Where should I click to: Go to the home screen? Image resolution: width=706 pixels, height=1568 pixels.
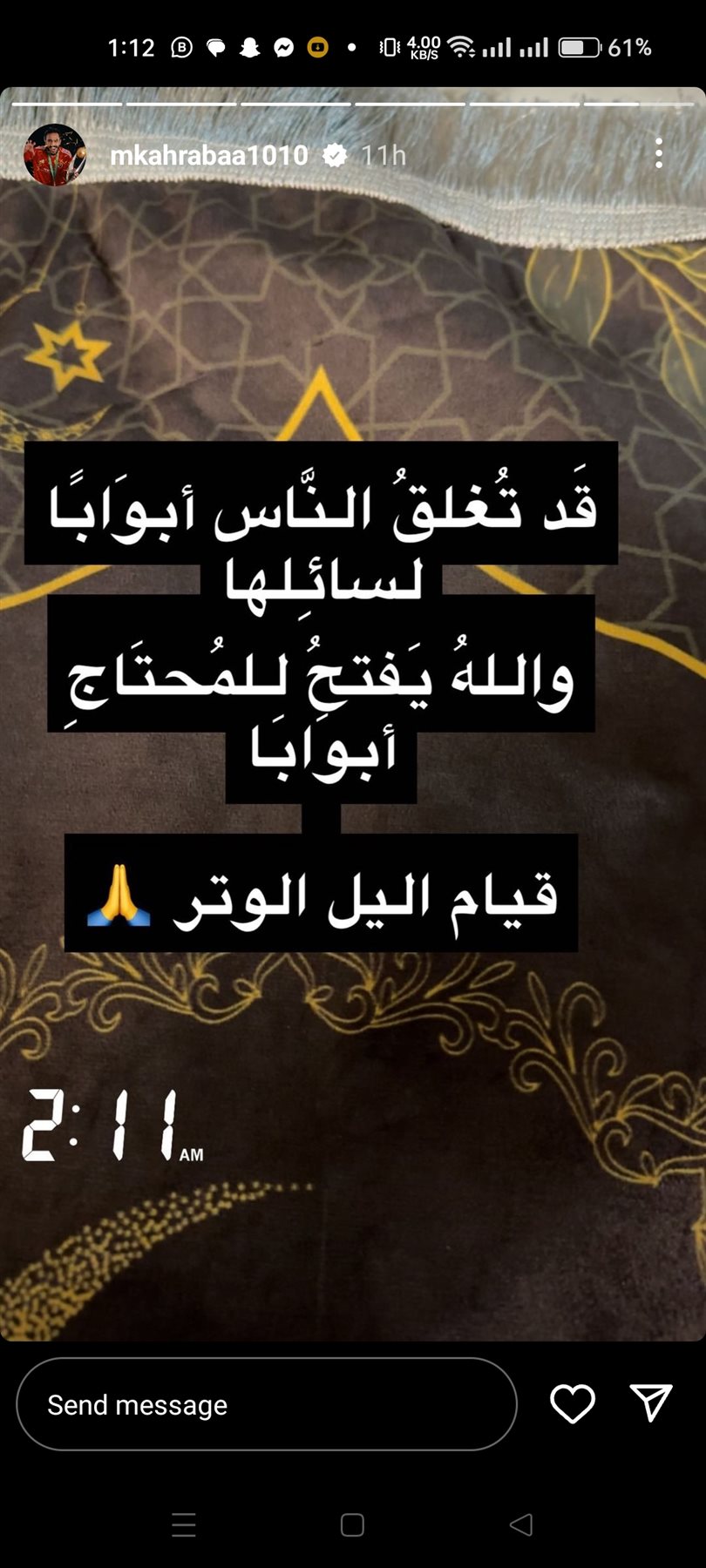[x=352, y=1524]
